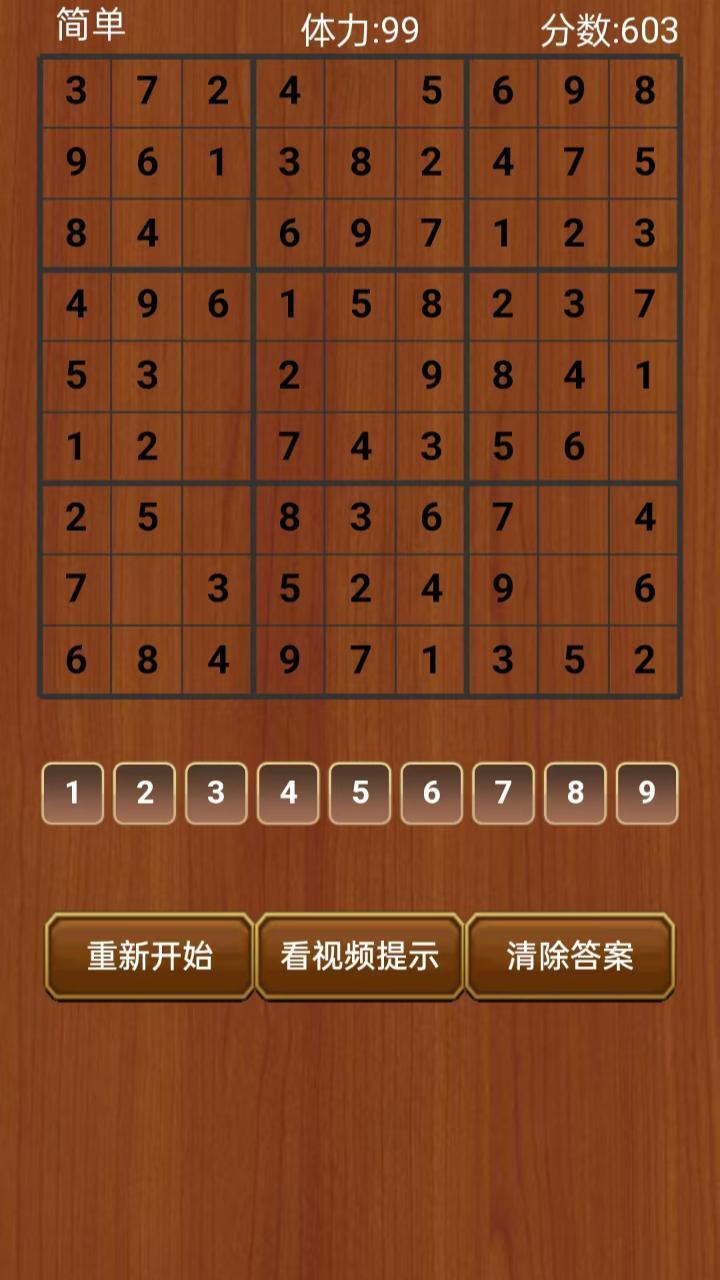Screen dimensions: 720x1280
Task: Watch a video hint via 看视频提示
Action: 360,955
